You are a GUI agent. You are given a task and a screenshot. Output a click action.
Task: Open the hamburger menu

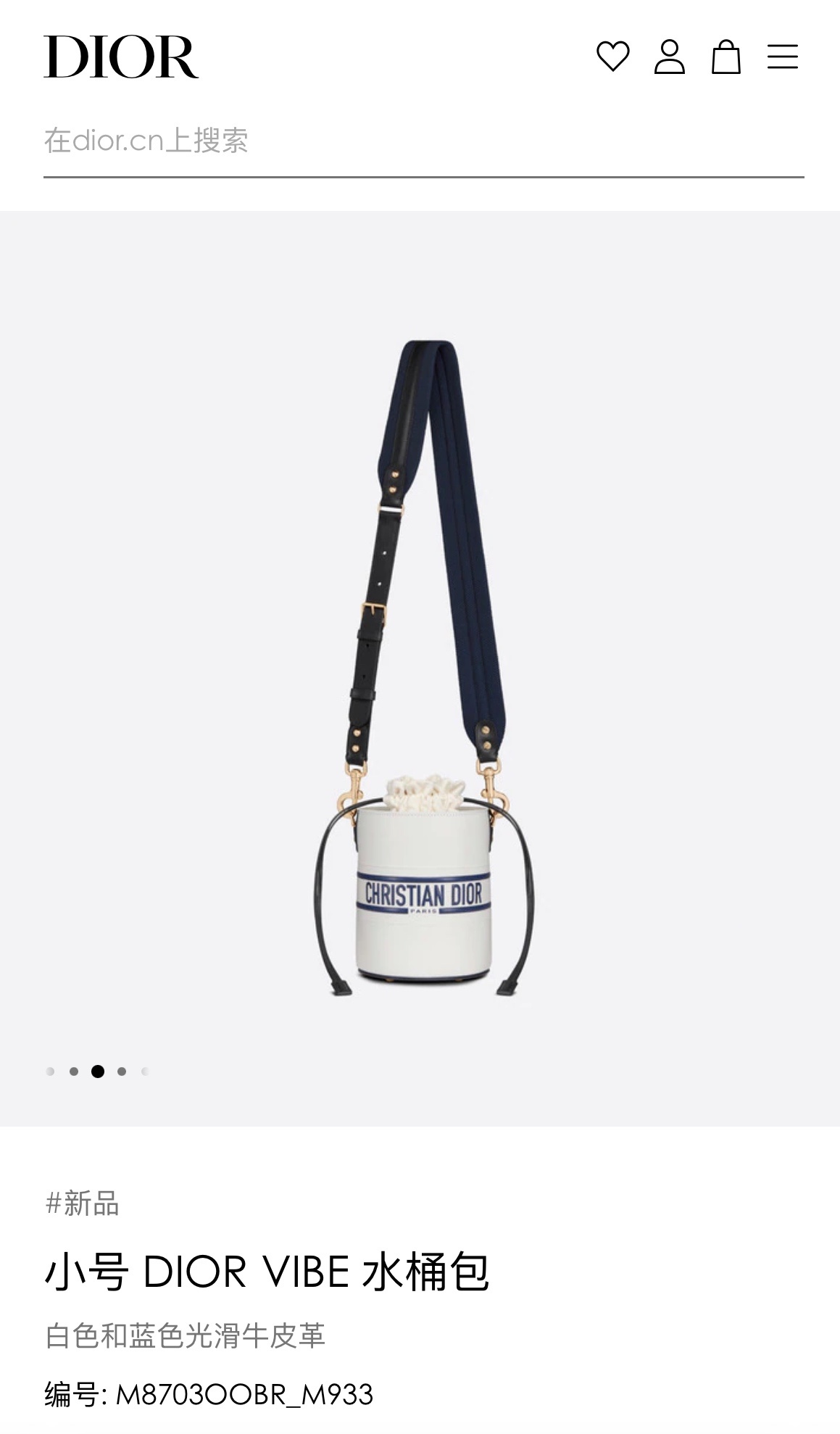[783, 57]
